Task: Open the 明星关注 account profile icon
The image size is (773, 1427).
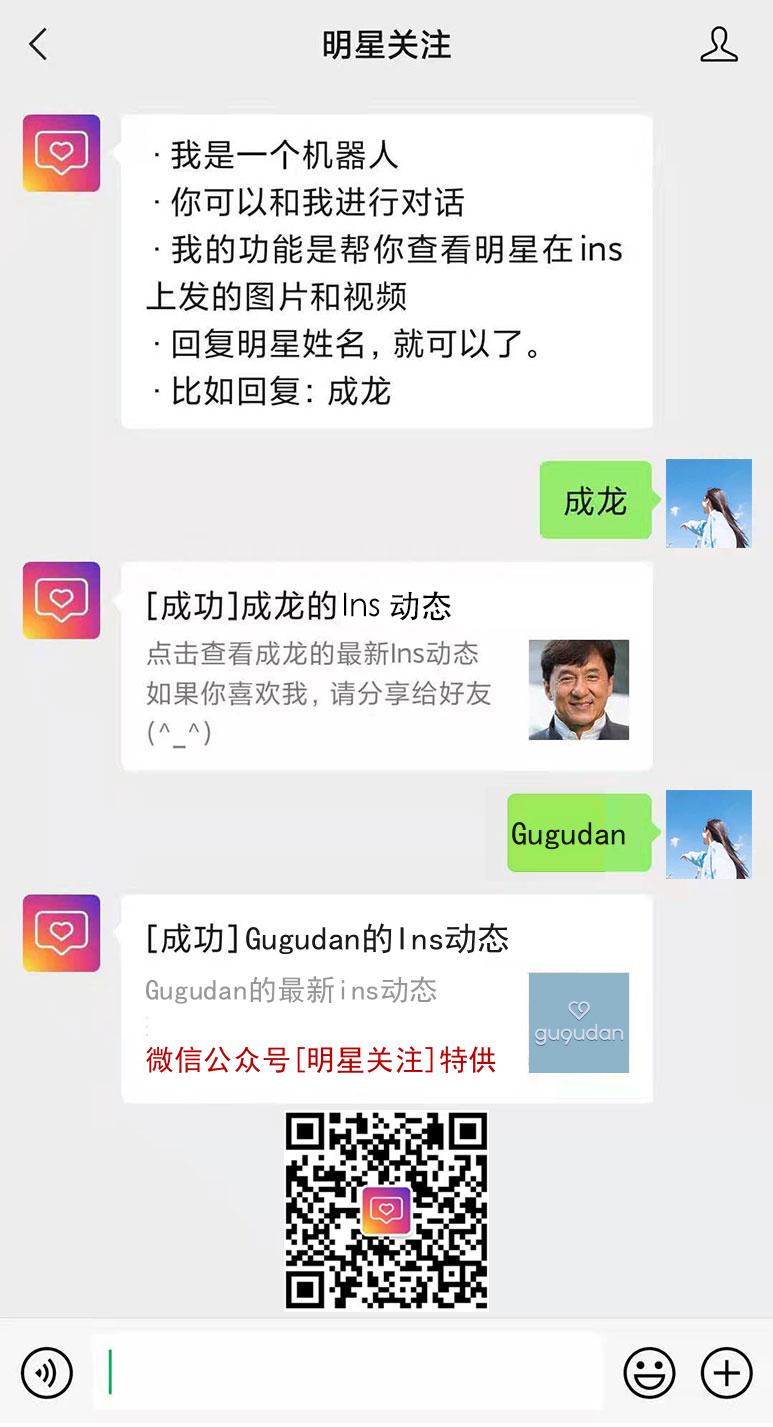Action: point(718,45)
